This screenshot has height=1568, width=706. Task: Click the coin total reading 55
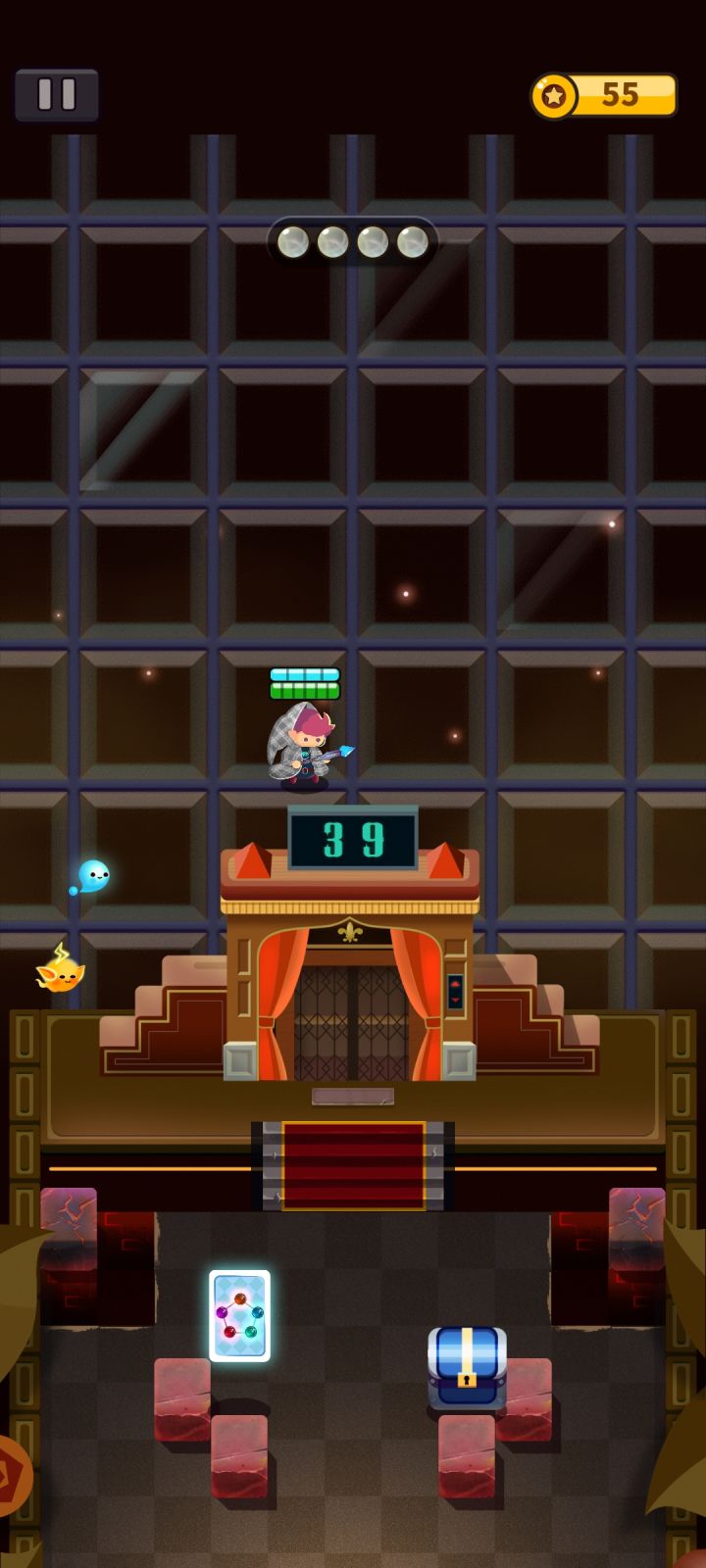(622, 95)
